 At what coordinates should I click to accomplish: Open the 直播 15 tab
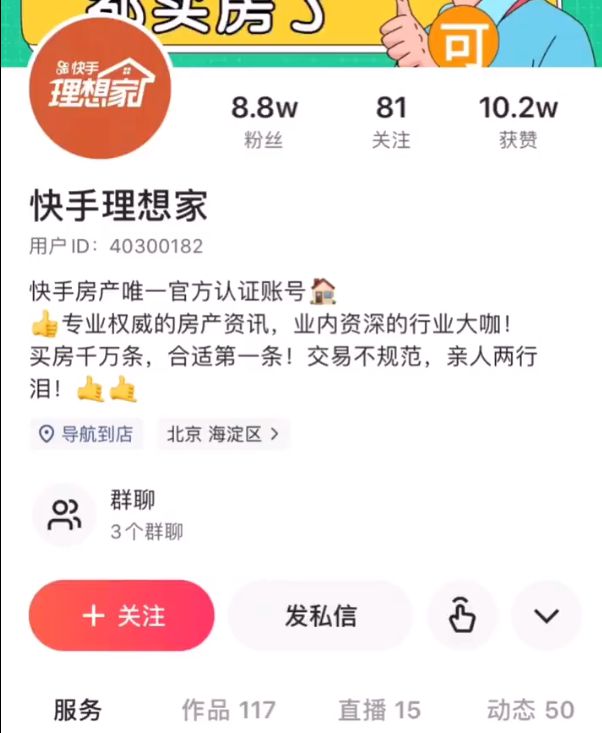point(379,710)
